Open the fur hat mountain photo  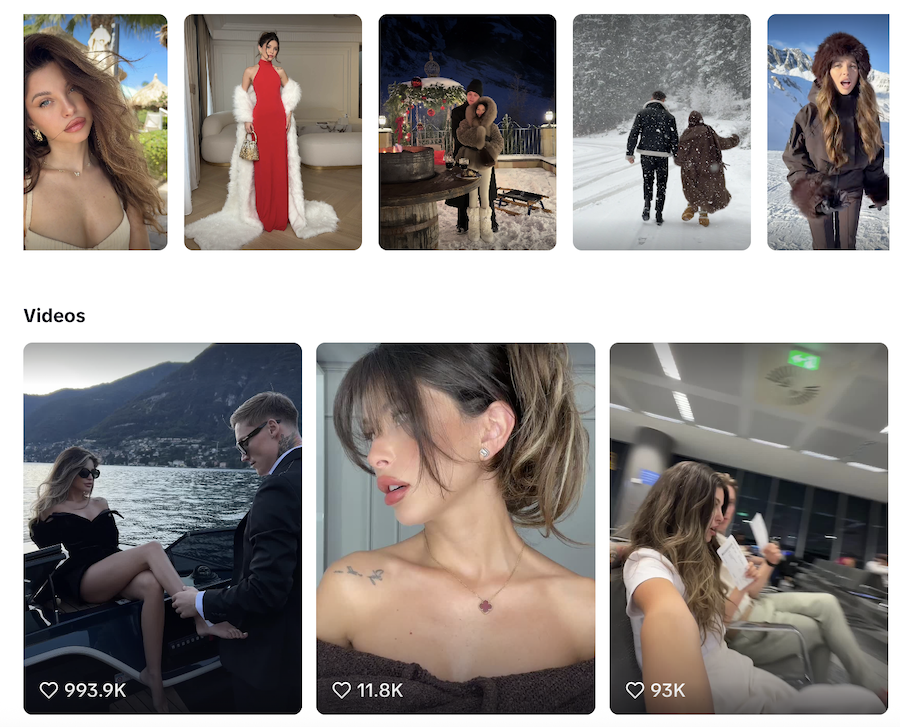[x=828, y=132]
